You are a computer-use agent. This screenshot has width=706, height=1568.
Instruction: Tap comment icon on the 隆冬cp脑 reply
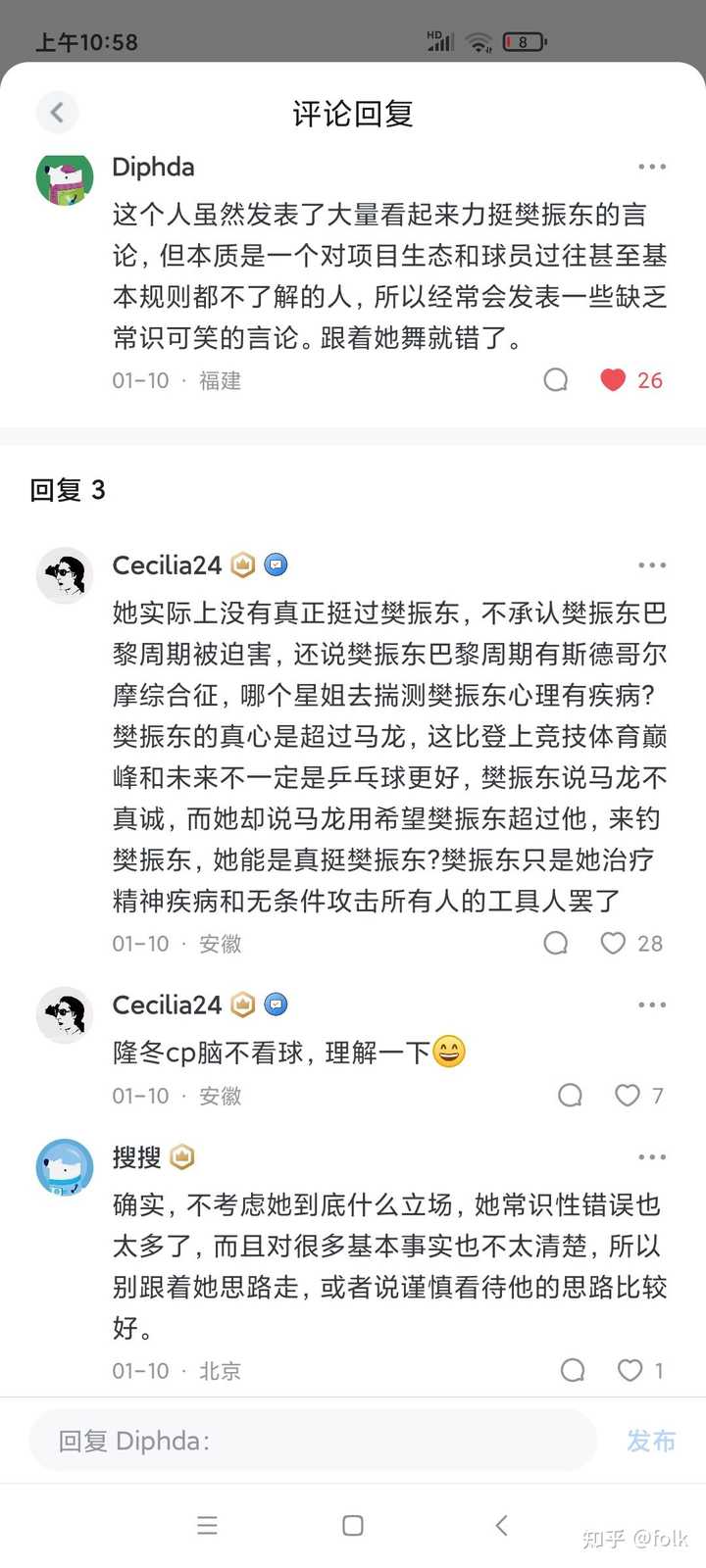tap(570, 1096)
